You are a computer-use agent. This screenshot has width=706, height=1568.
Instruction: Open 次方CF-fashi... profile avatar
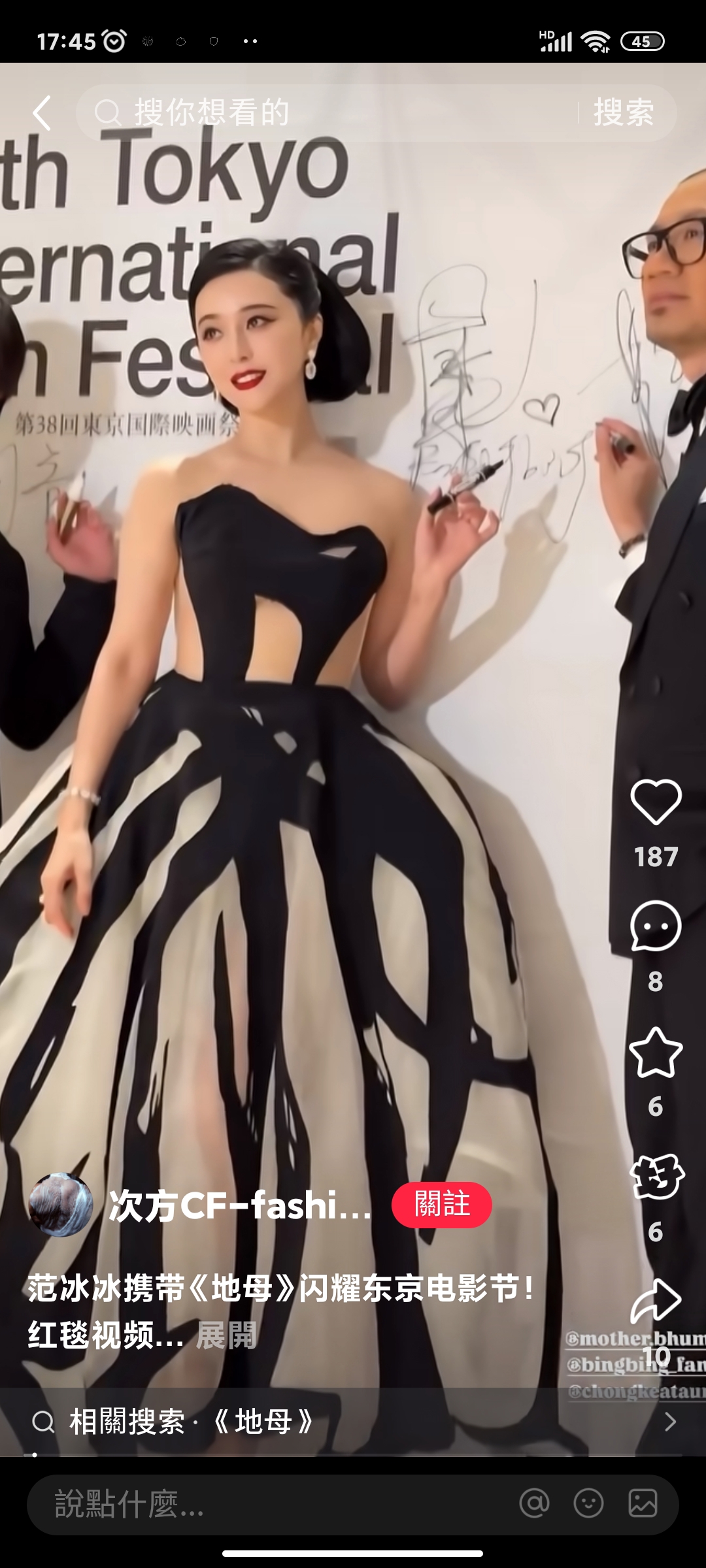[x=61, y=1205]
